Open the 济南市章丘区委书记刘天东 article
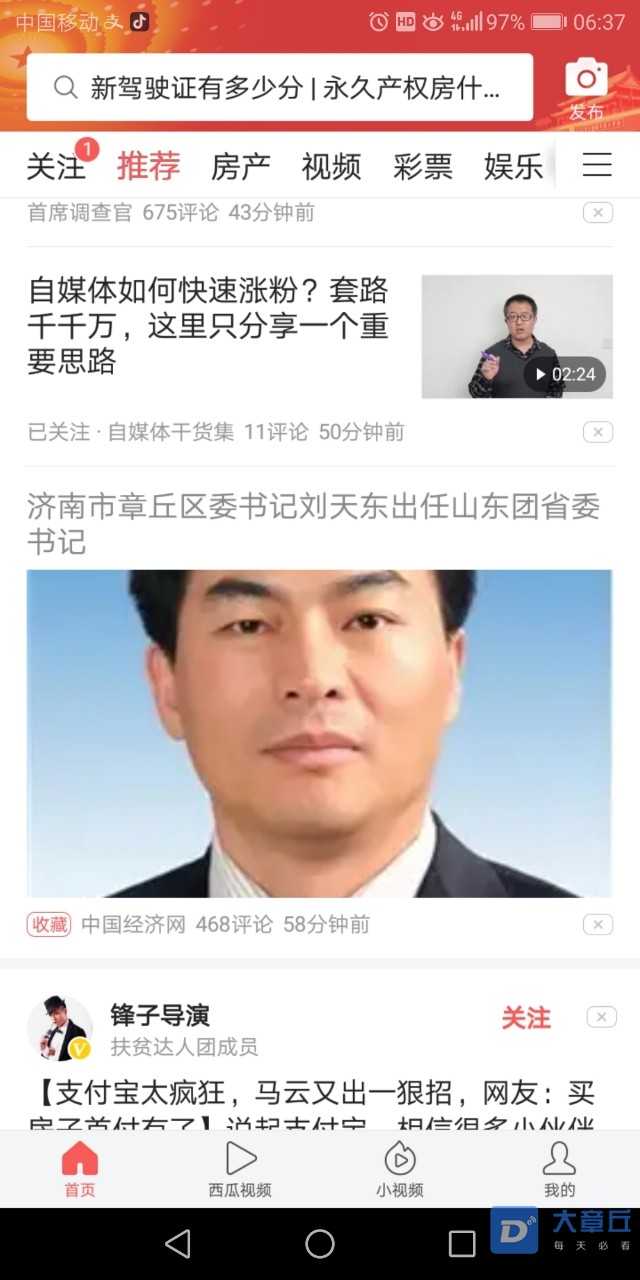The height and width of the screenshot is (1280, 640). pos(313,524)
